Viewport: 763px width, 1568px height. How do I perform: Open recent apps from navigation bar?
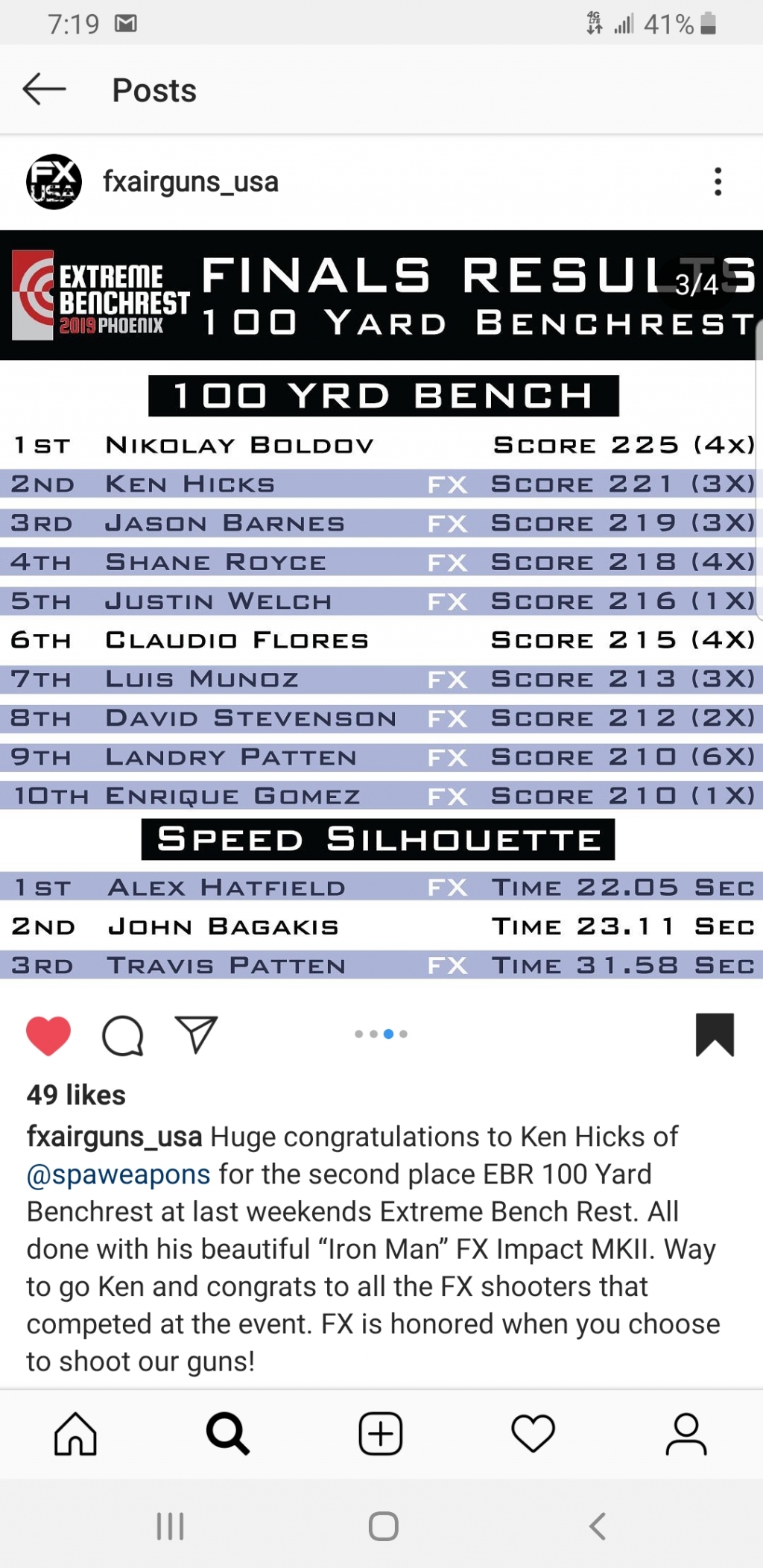tap(170, 1526)
